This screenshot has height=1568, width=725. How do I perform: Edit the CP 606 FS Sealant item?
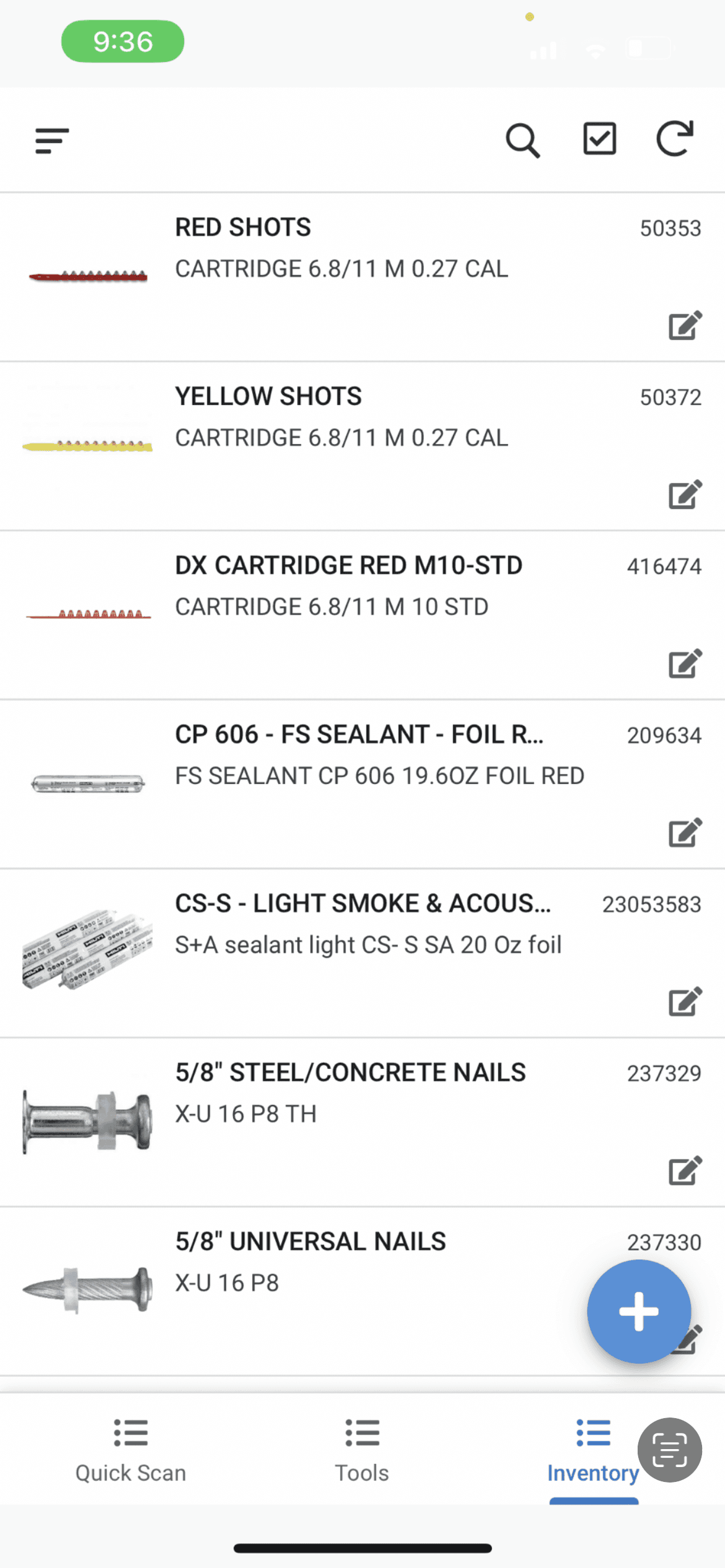pyautogui.click(x=685, y=833)
